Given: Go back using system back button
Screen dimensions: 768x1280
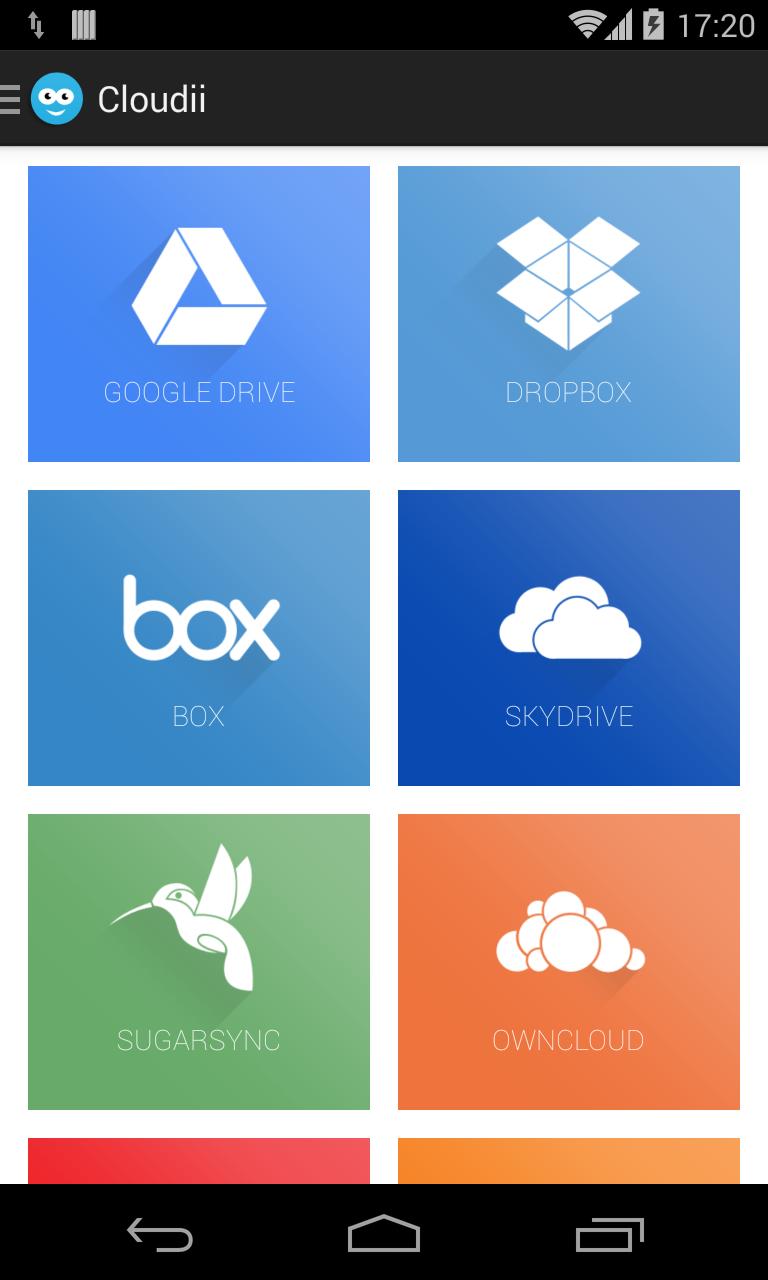Looking at the screenshot, I should click(160, 1234).
